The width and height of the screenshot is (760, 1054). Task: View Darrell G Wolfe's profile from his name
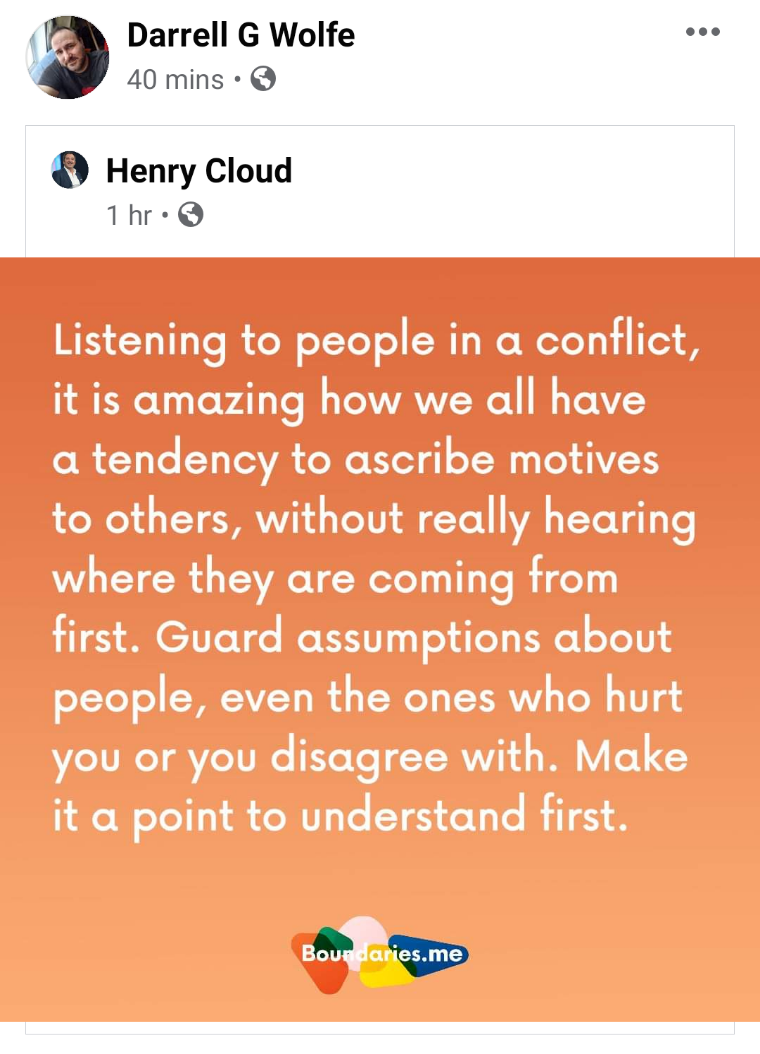pos(240,36)
